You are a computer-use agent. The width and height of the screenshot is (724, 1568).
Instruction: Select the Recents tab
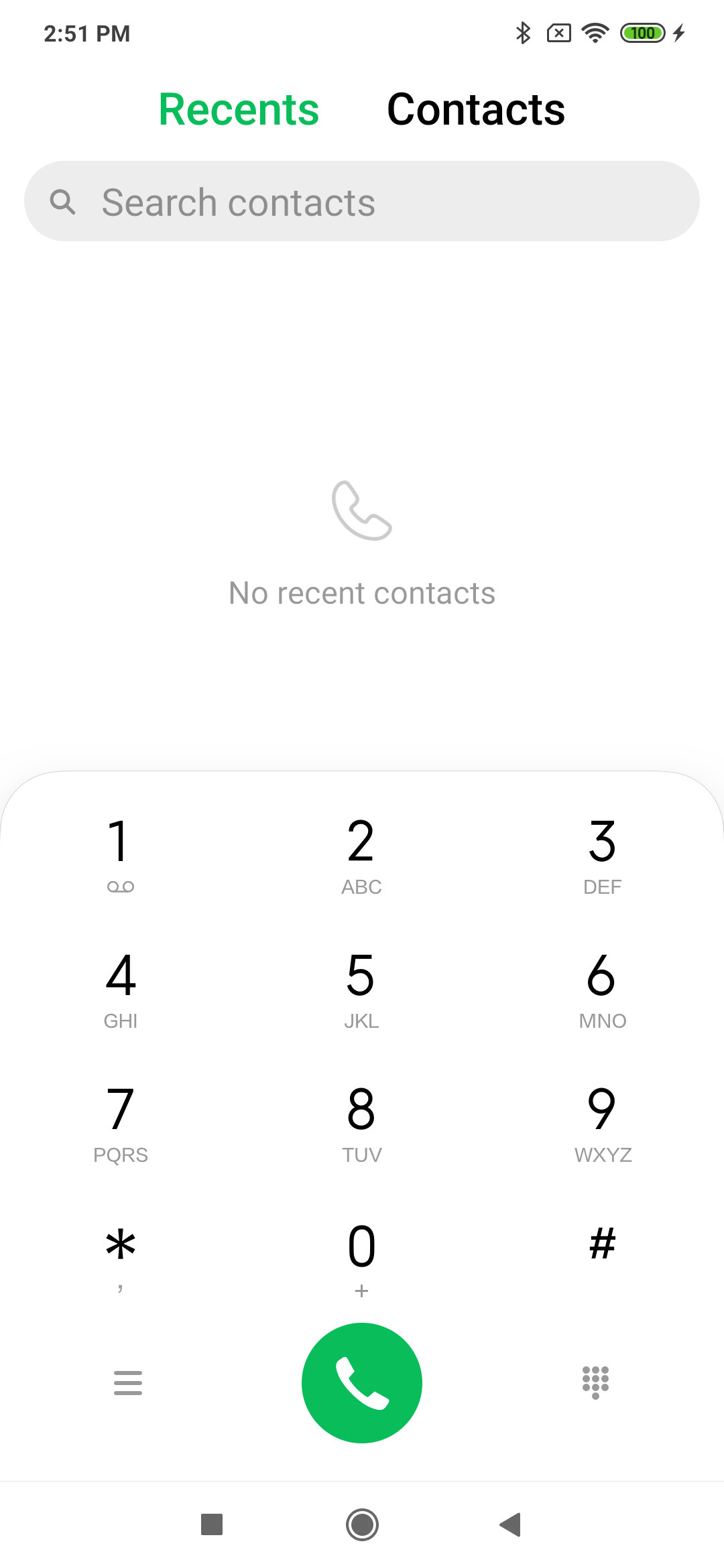pyautogui.click(x=239, y=110)
